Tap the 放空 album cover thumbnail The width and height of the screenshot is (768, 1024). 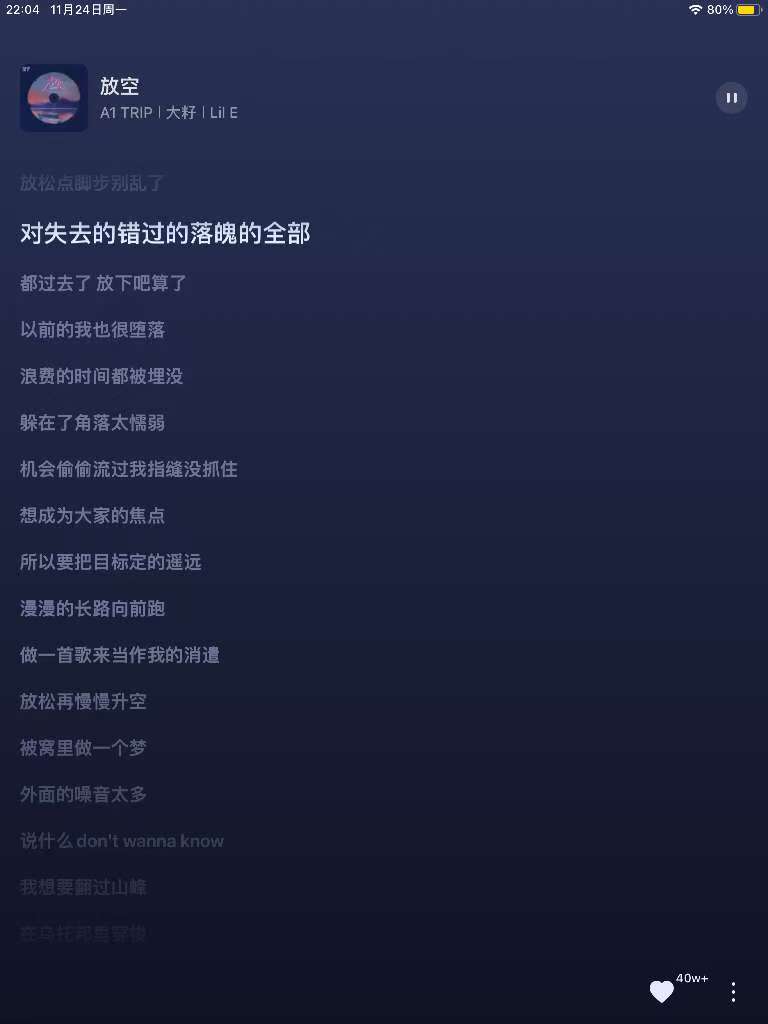click(x=54, y=98)
